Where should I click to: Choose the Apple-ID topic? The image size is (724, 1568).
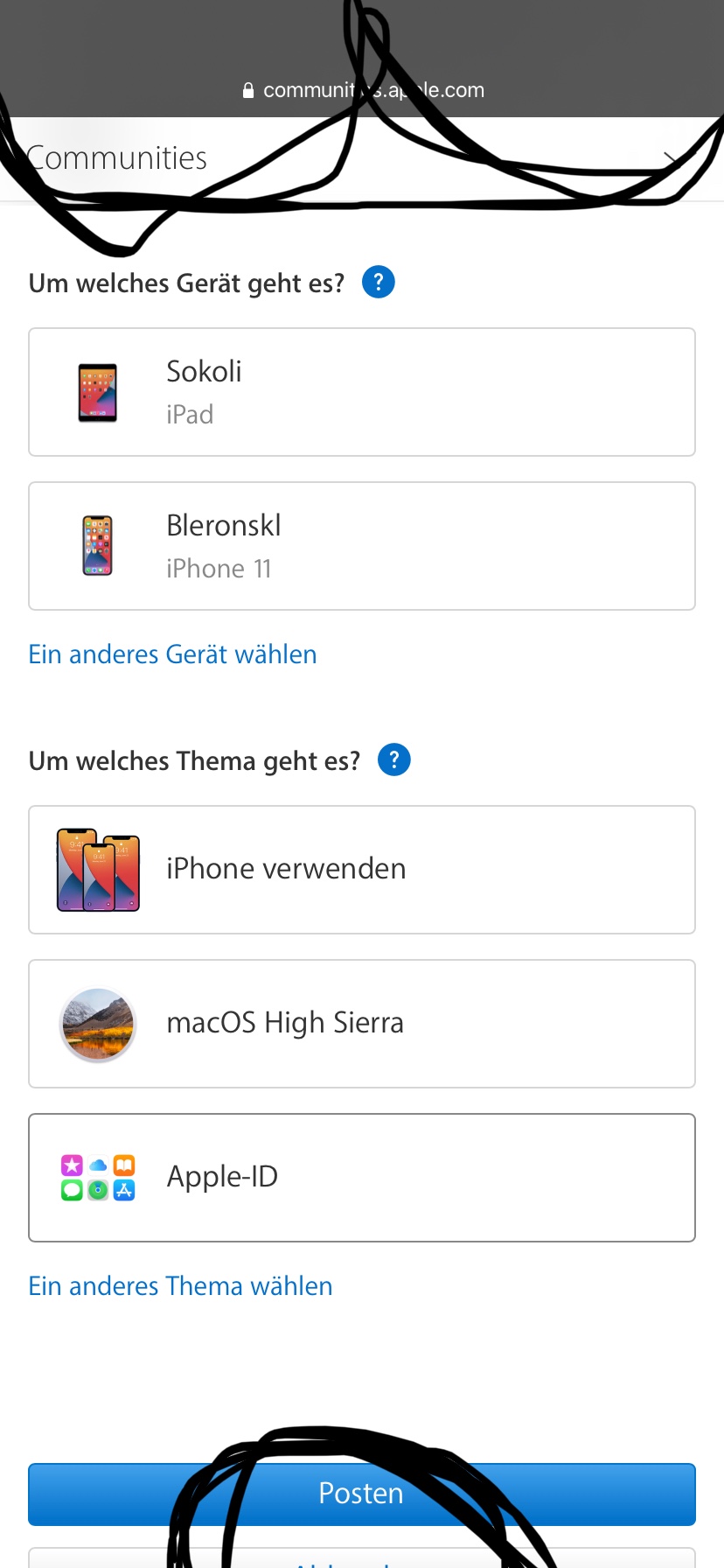click(x=361, y=1178)
